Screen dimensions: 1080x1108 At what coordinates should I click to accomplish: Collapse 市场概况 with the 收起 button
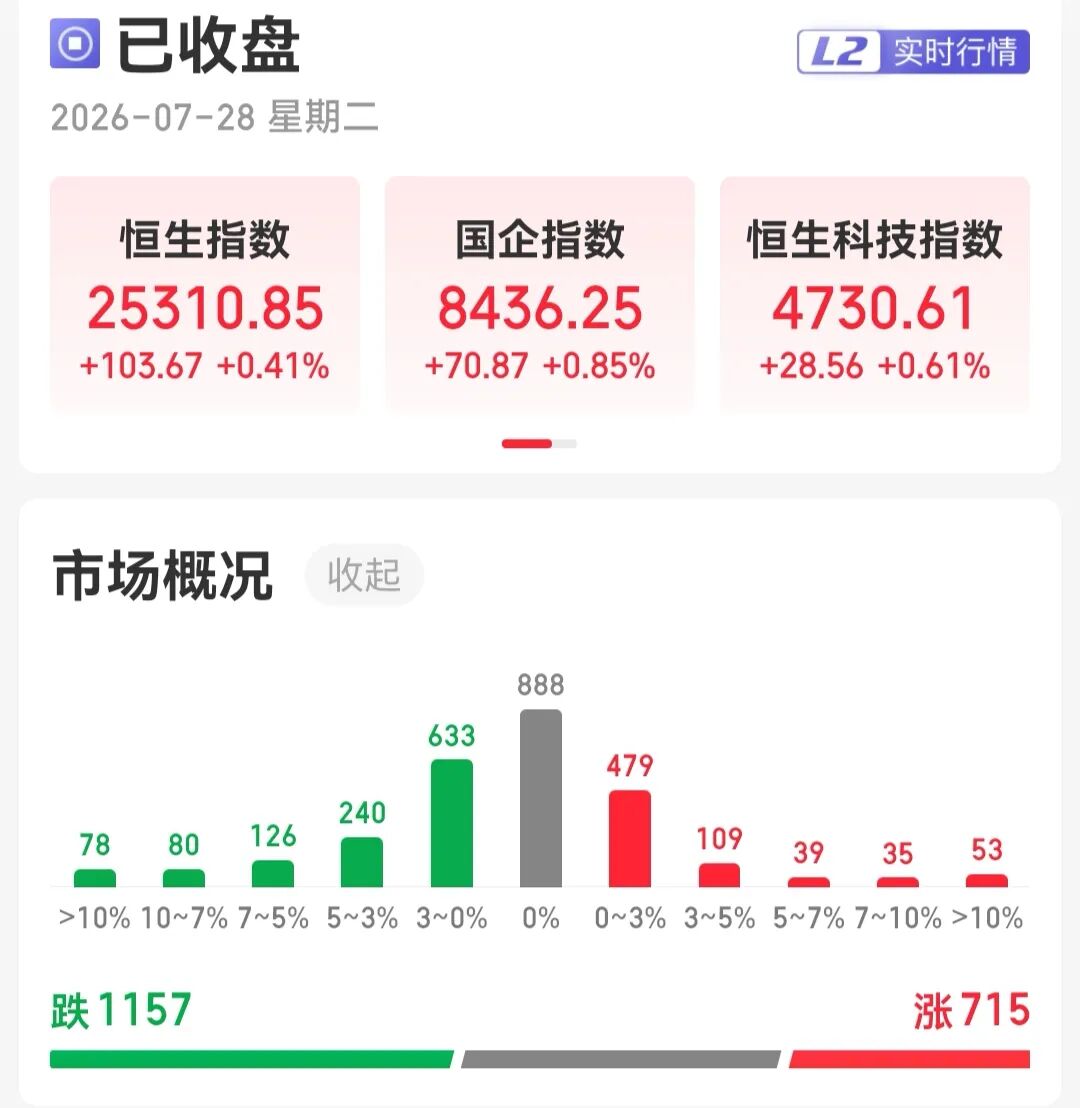pos(364,575)
